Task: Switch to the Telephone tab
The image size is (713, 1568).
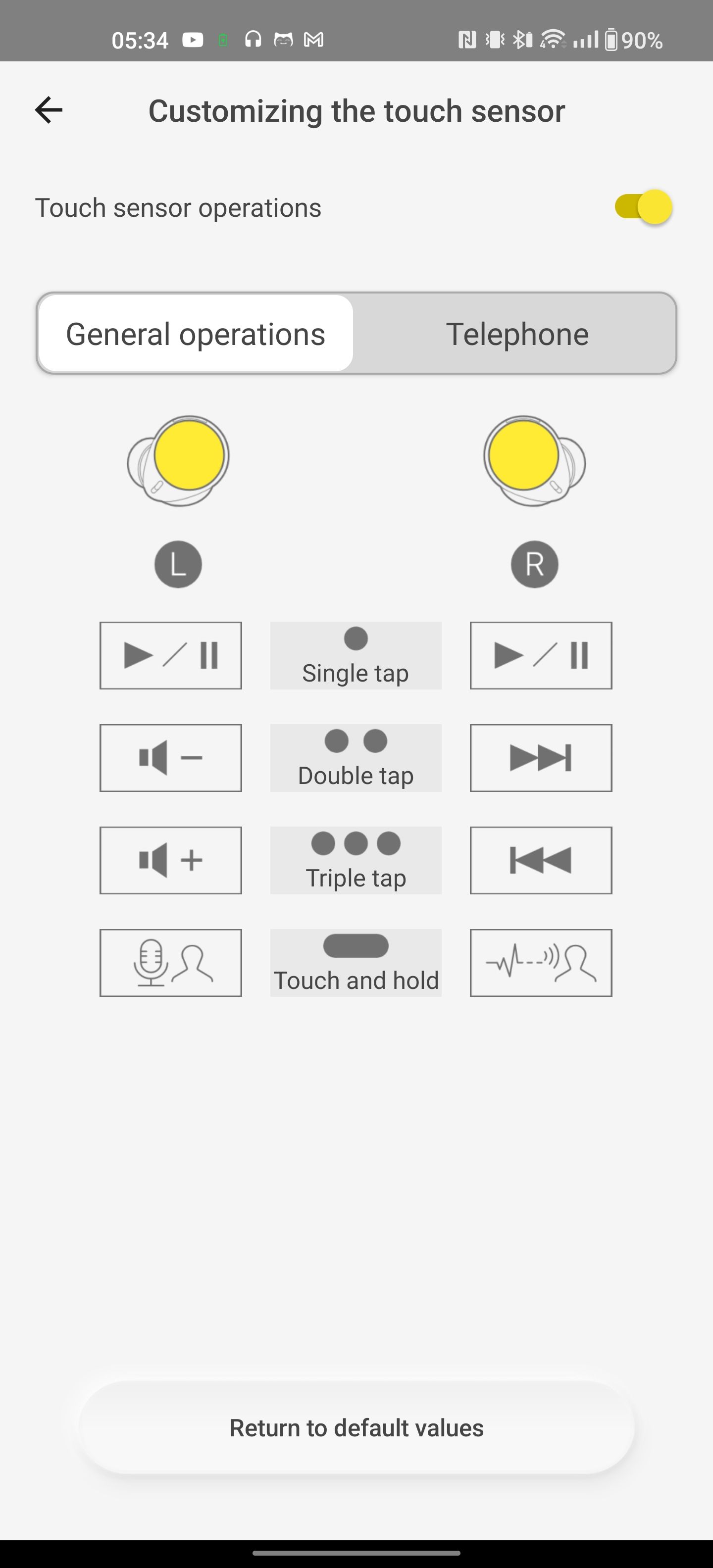Action: click(x=517, y=334)
